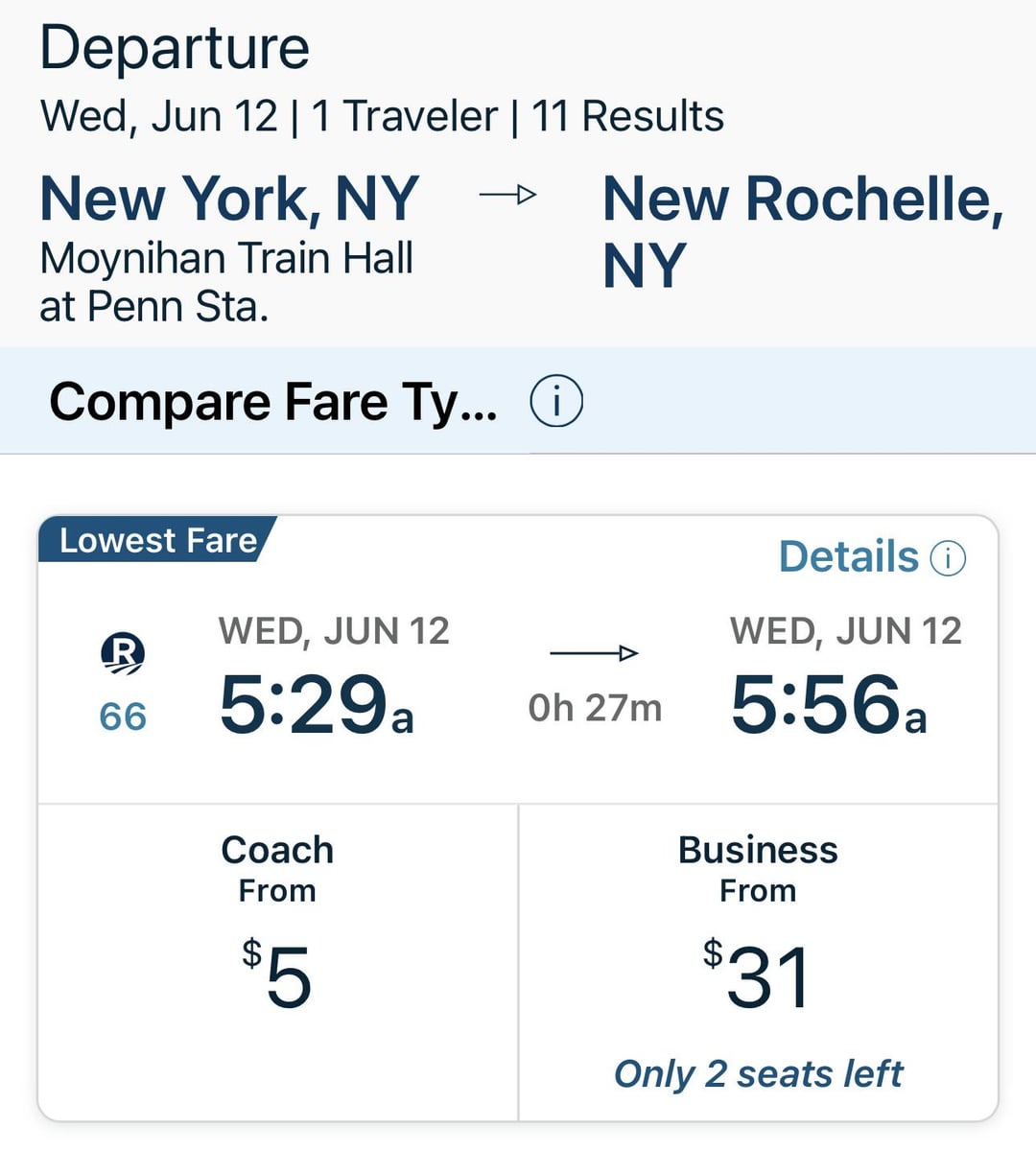Click the Details info icon
1036x1151 pixels.
pyautogui.click(x=946, y=558)
